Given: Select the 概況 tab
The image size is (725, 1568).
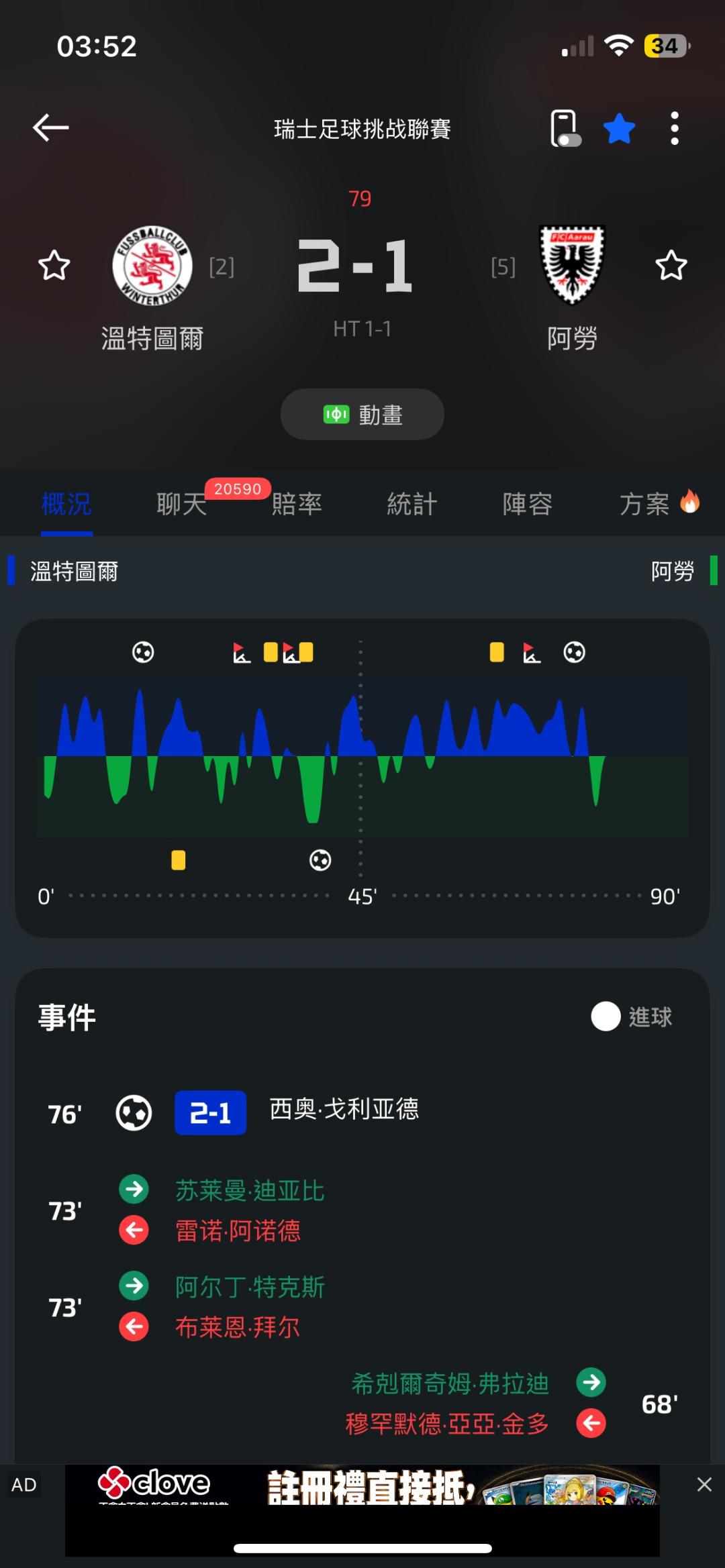Looking at the screenshot, I should 66,504.
